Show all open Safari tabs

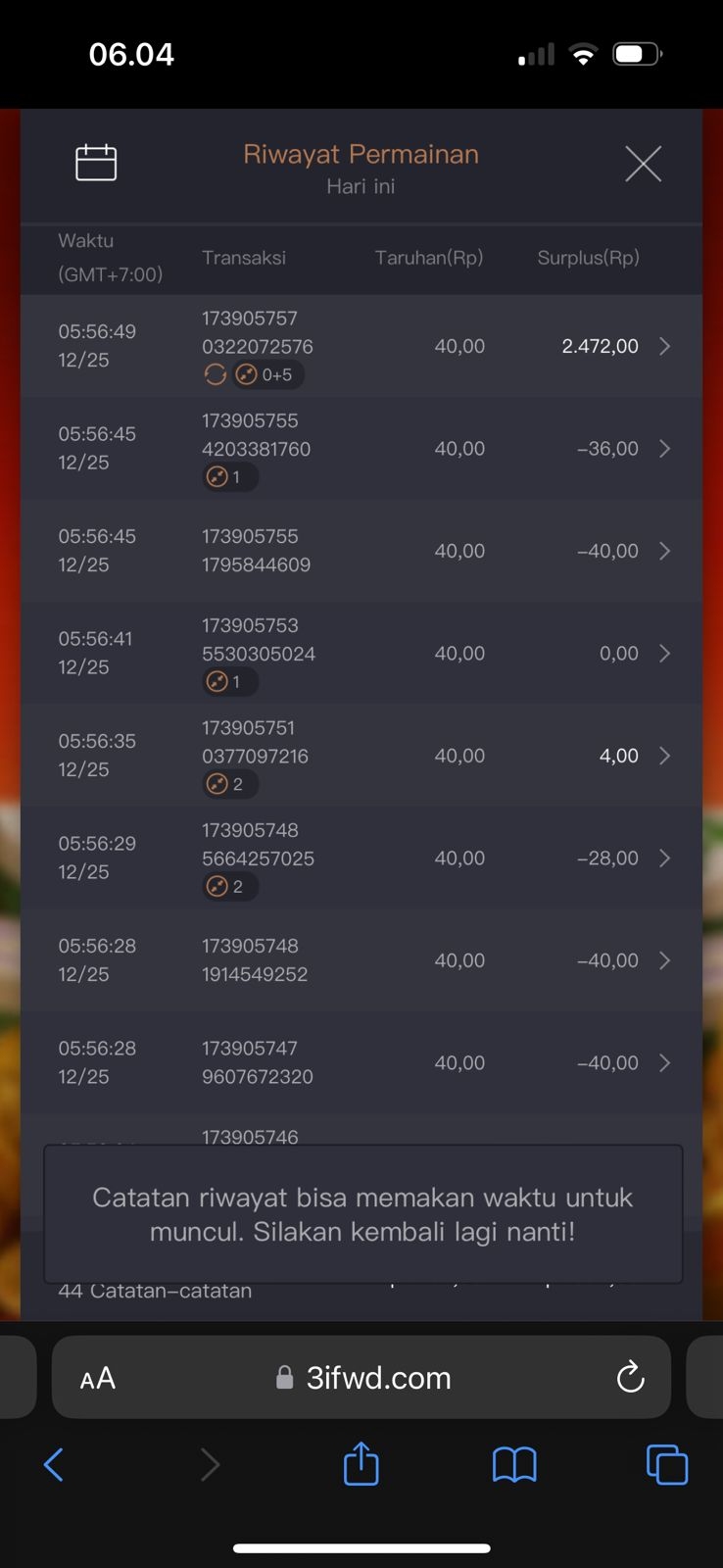(666, 1465)
